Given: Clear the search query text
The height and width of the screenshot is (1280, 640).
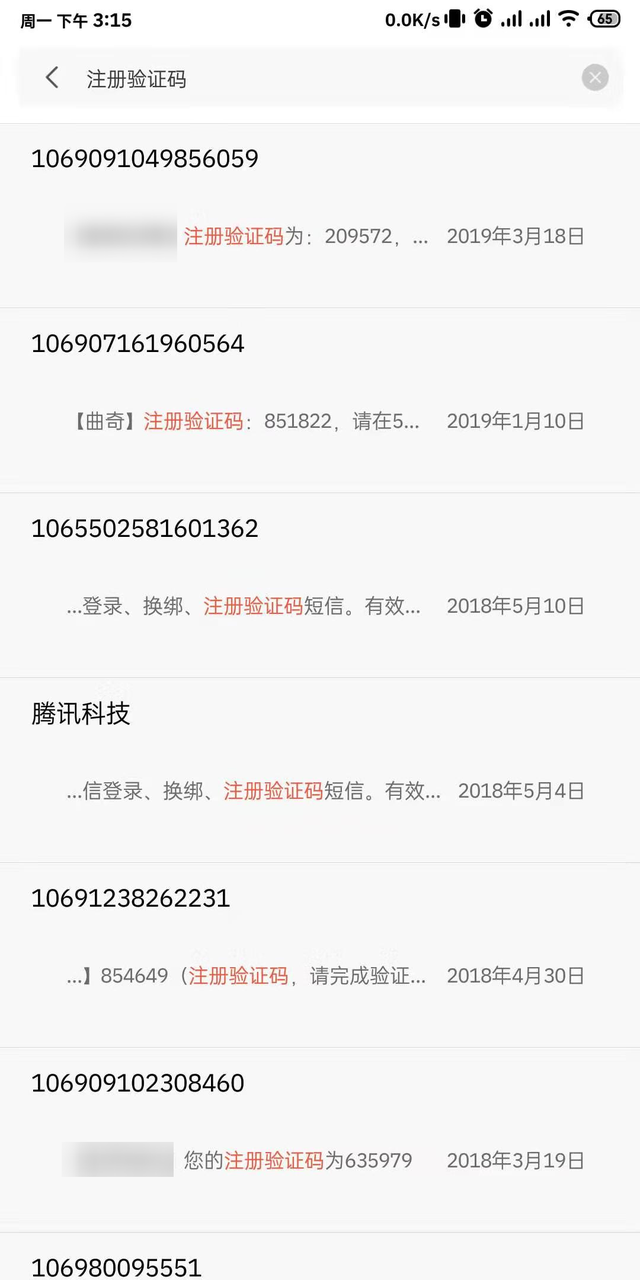Looking at the screenshot, I should pos(595,78).
